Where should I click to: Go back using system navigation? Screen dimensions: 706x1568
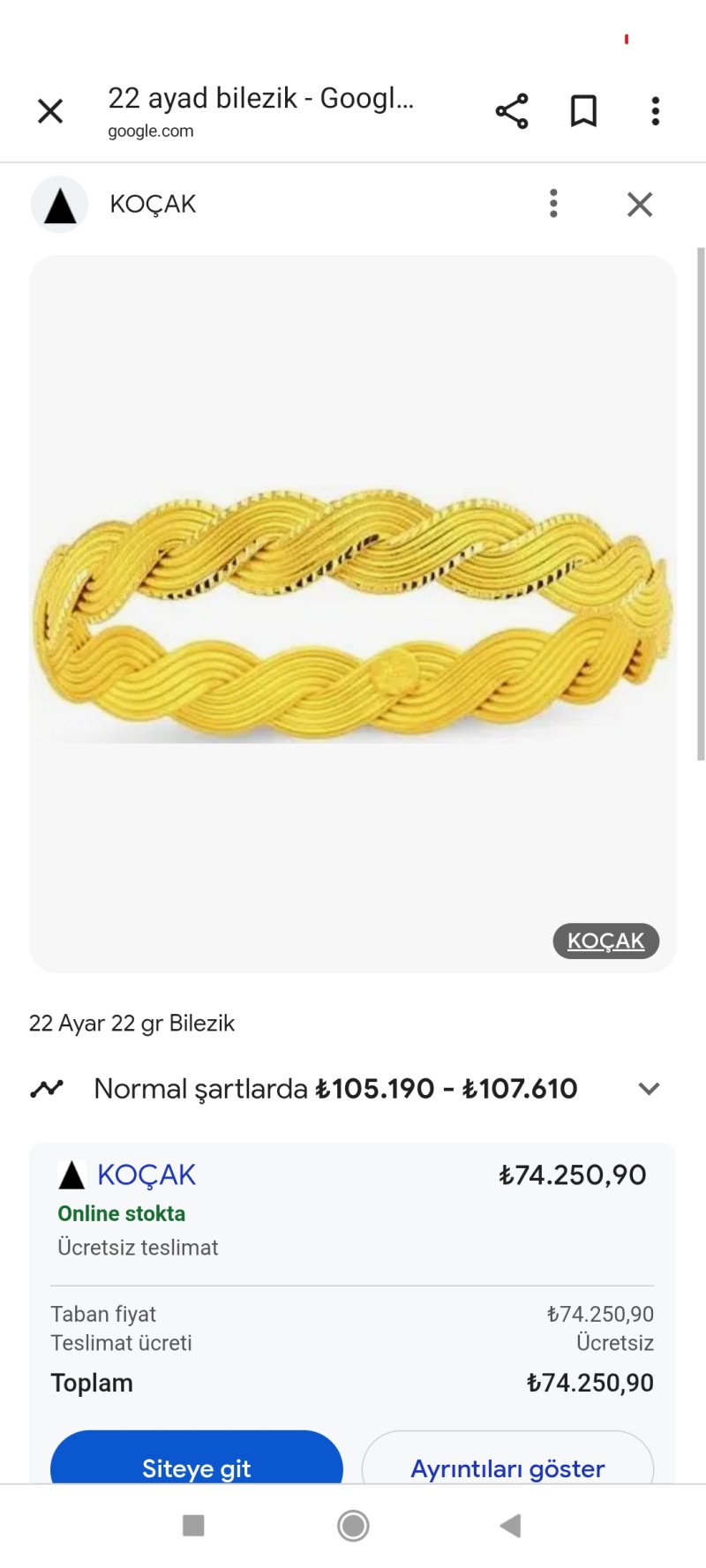510,1526
